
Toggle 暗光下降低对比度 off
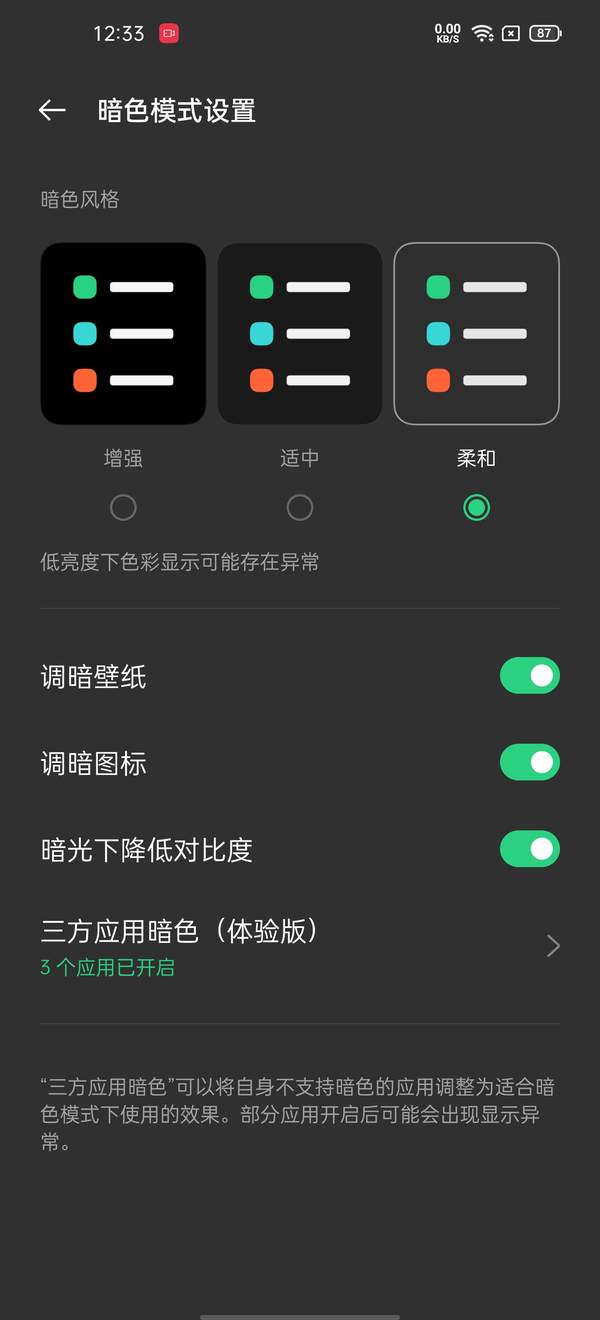pyautogui.click(x=529, y=850)
